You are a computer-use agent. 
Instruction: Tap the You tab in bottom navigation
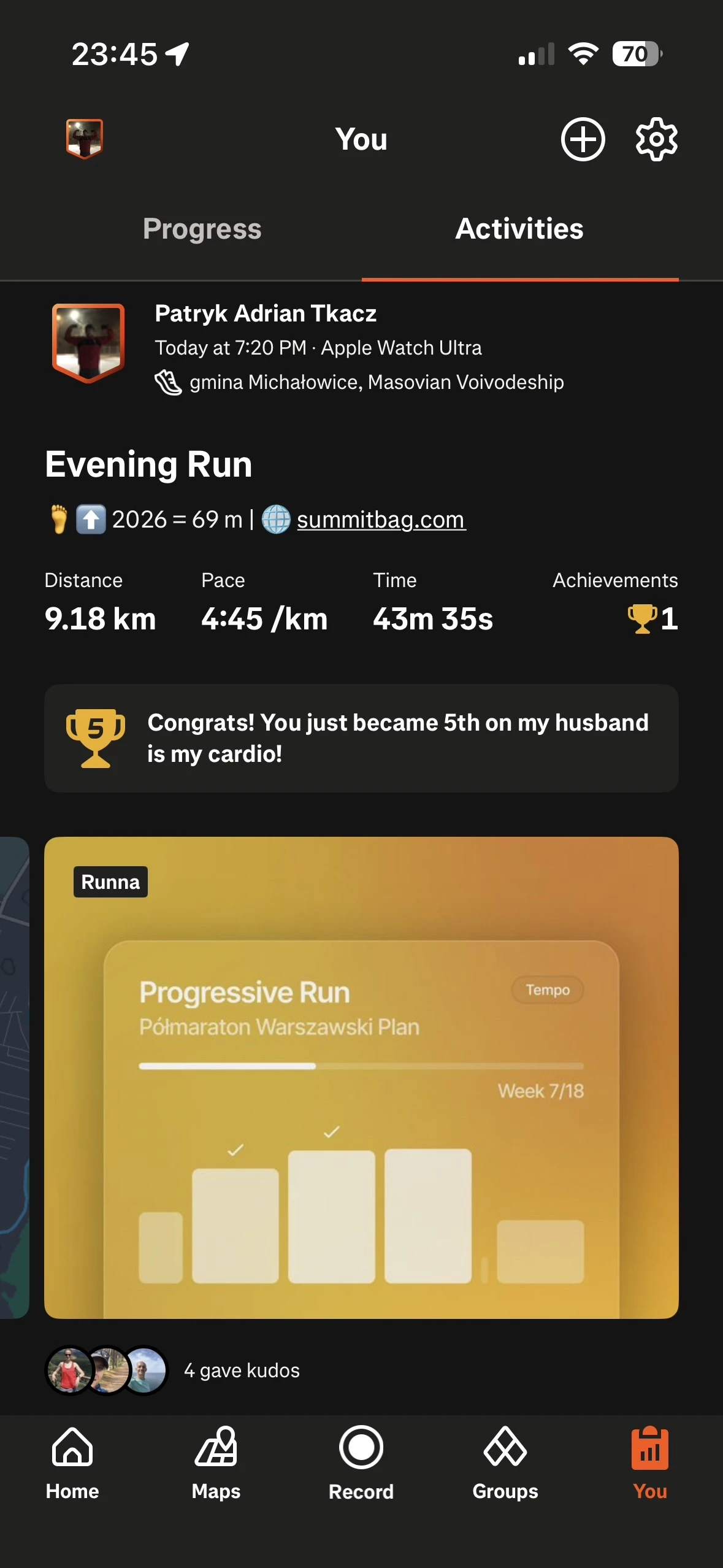(649, 1462)
